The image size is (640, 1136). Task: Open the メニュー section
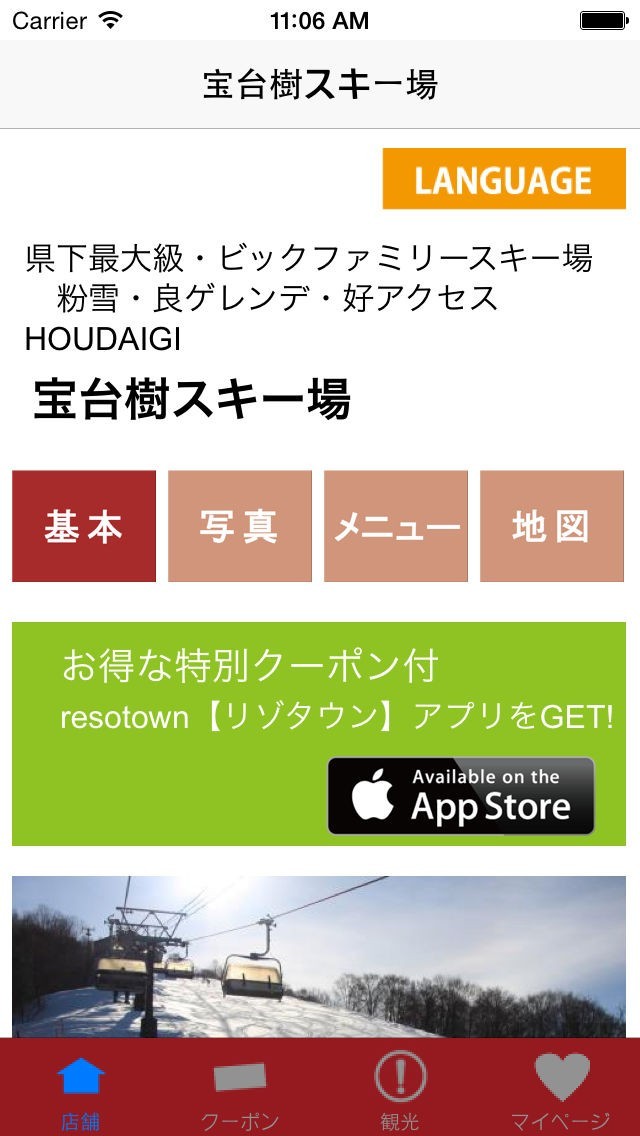[396, 526]
